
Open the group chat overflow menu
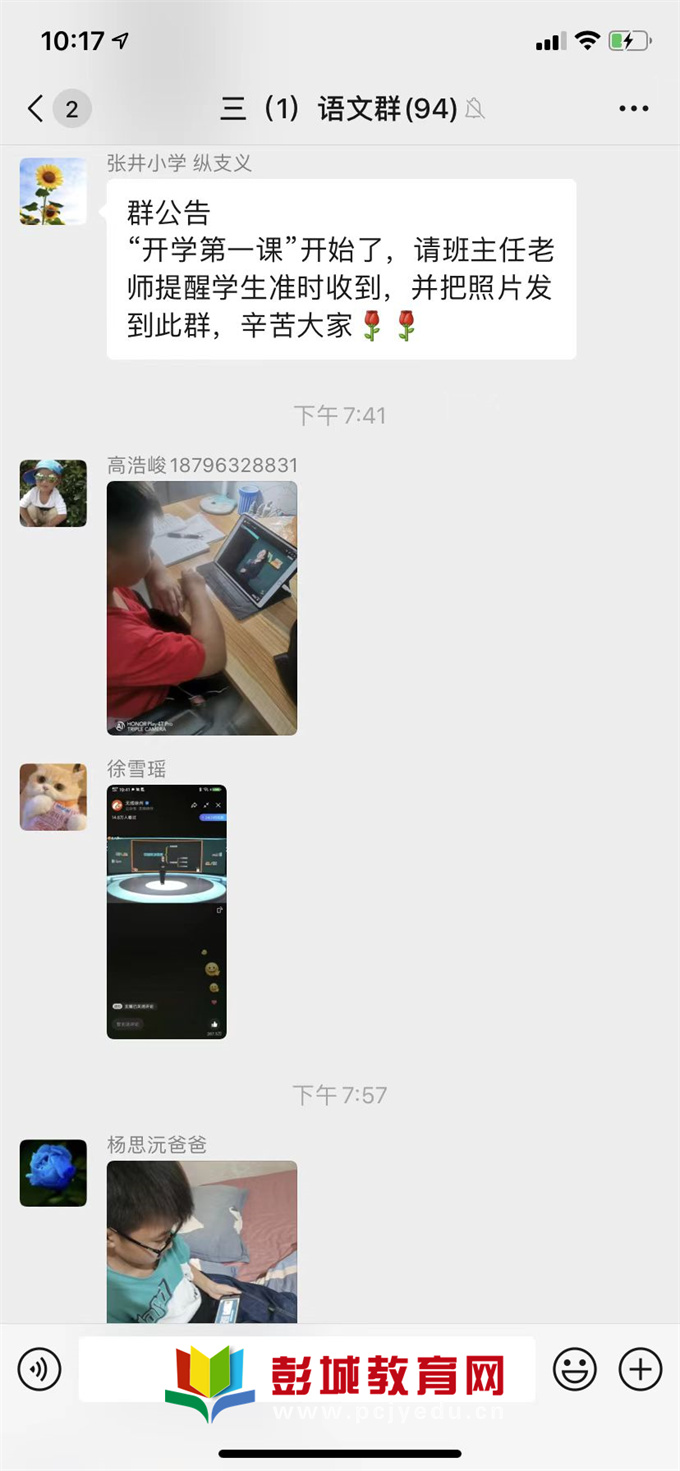point(633,109)
